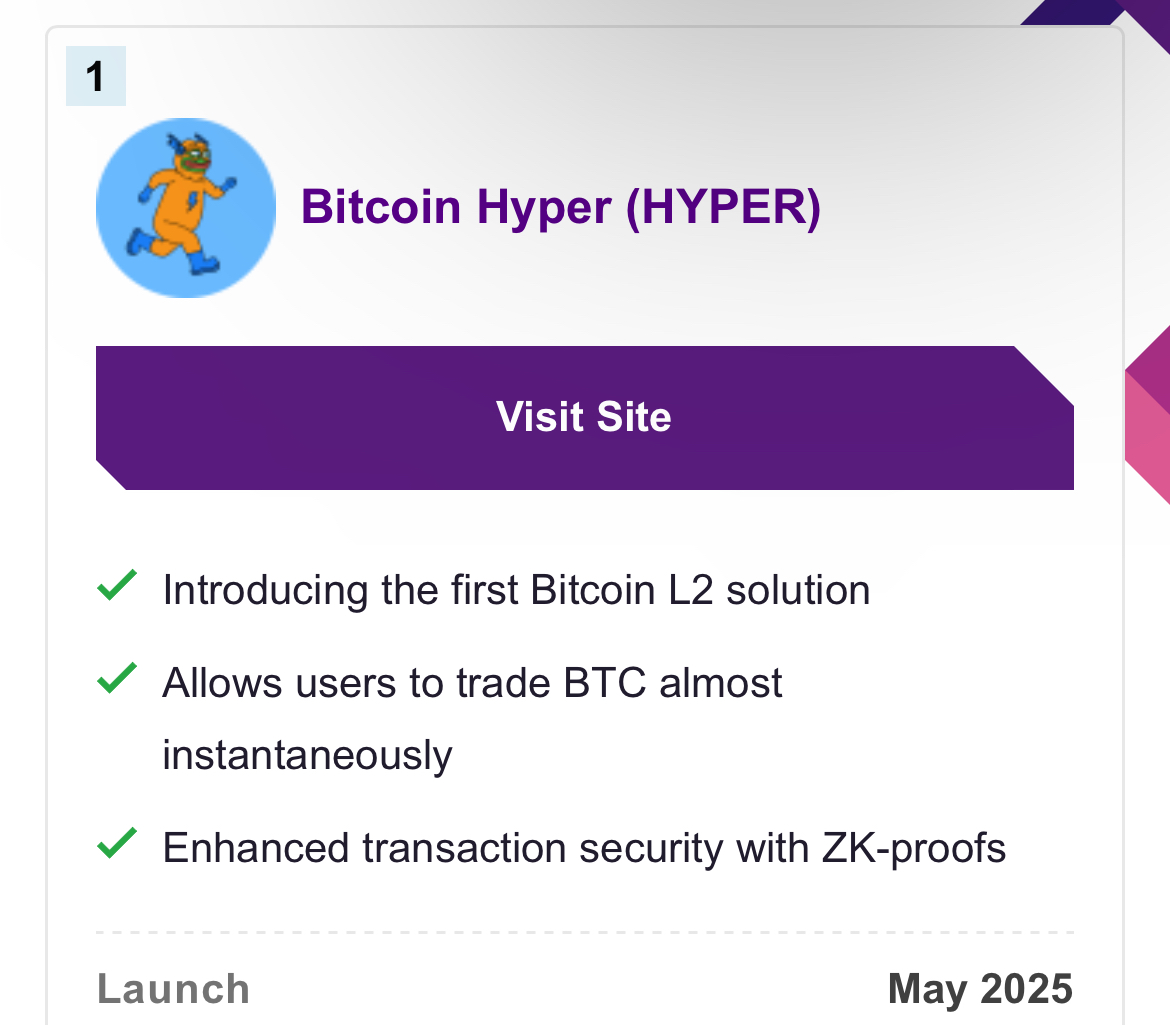Open the Bitcoin Hyper (HYPER) title link

(x=560, y=207)
